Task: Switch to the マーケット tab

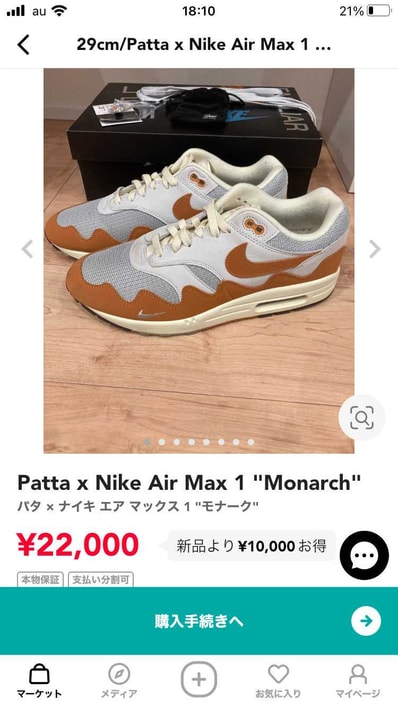Action: click(x=39, y=681)
